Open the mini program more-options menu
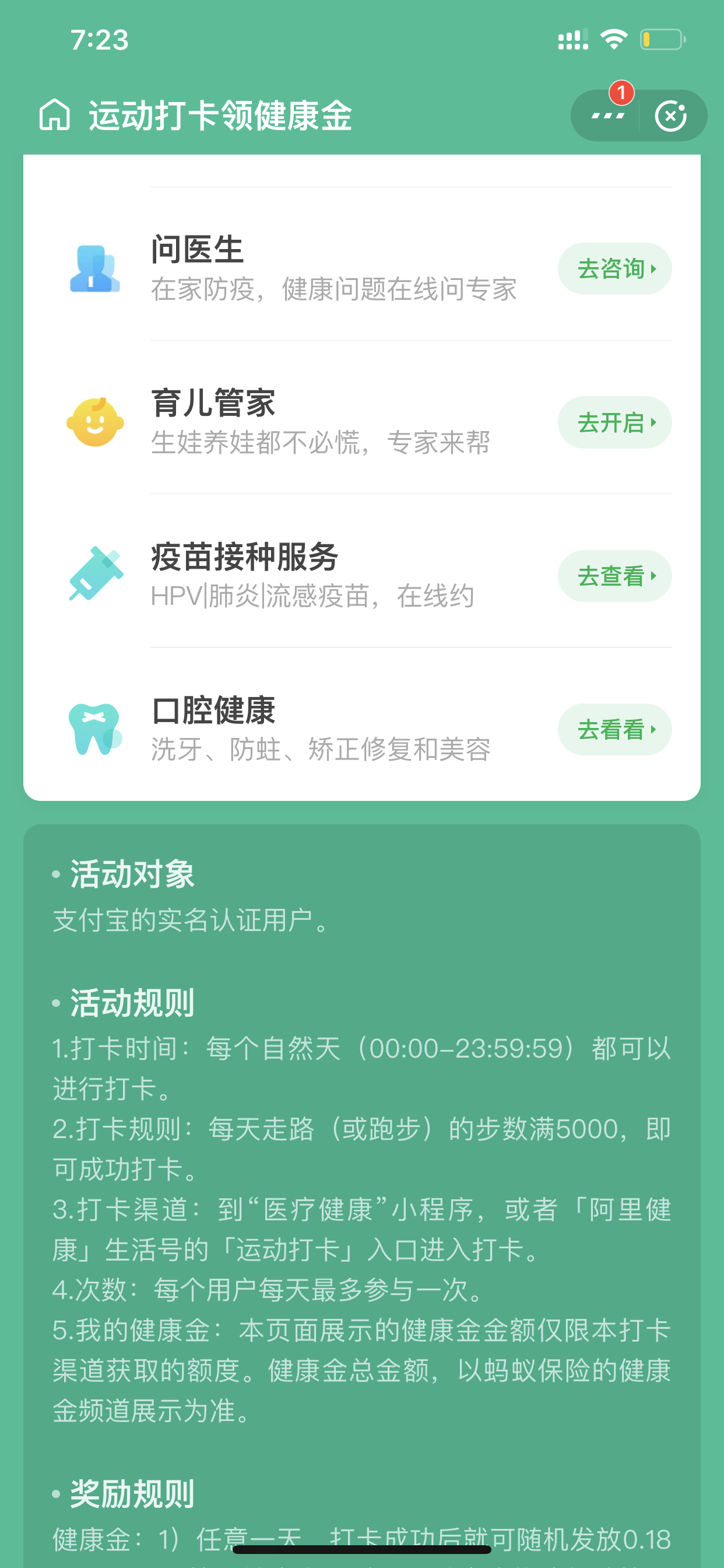 tap(607, 115)
